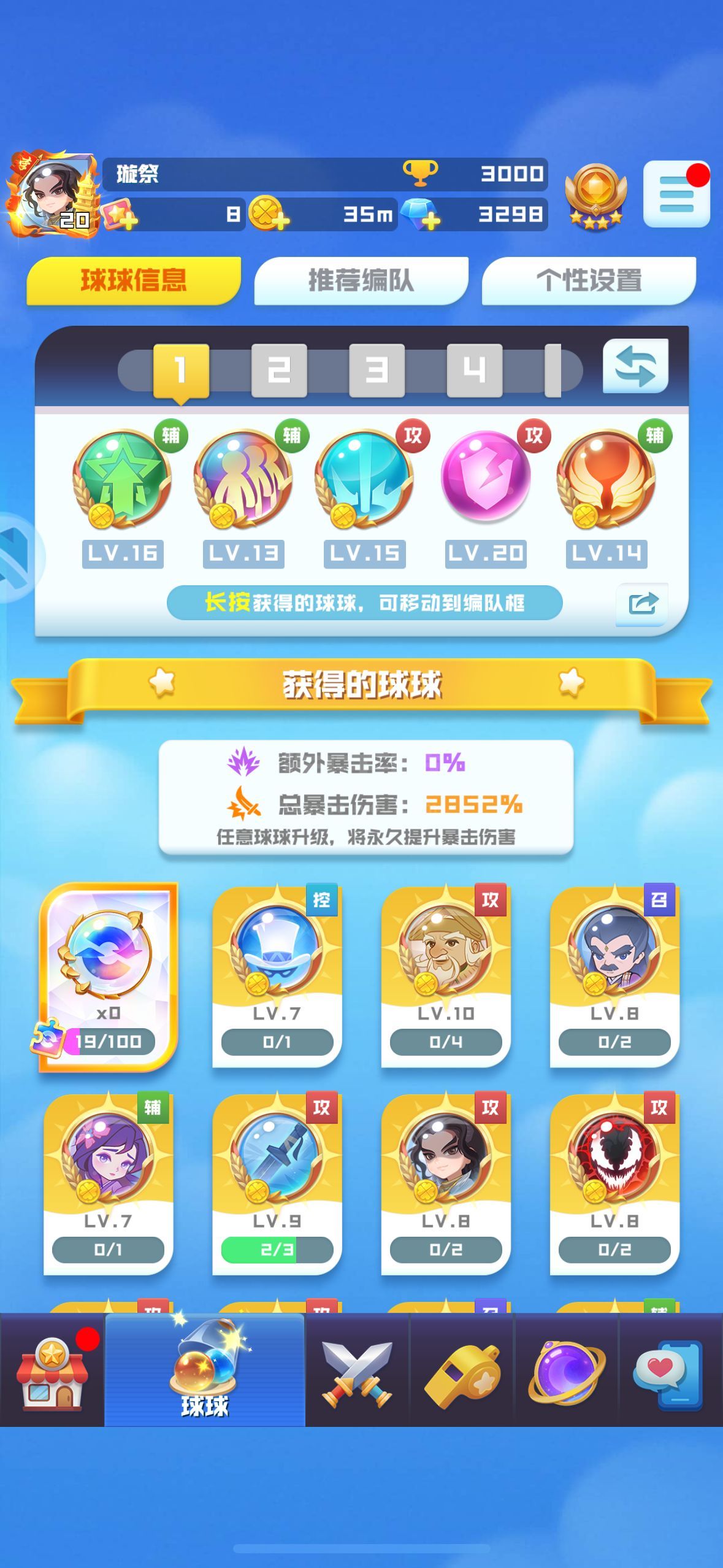Open the chat heart tab
This screenshot has width=723, height=1568.
click(671, 1369)
